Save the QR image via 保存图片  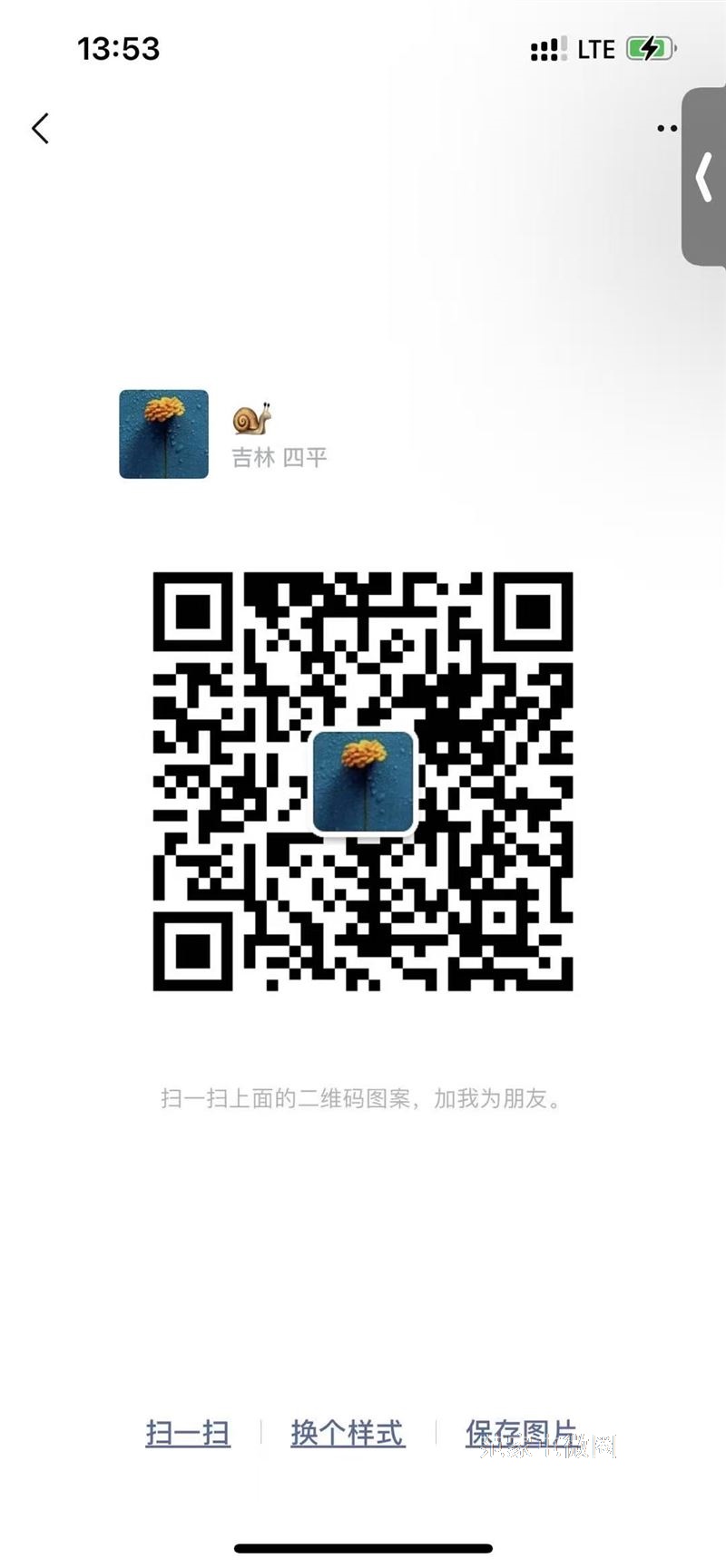pos(522,1434)
